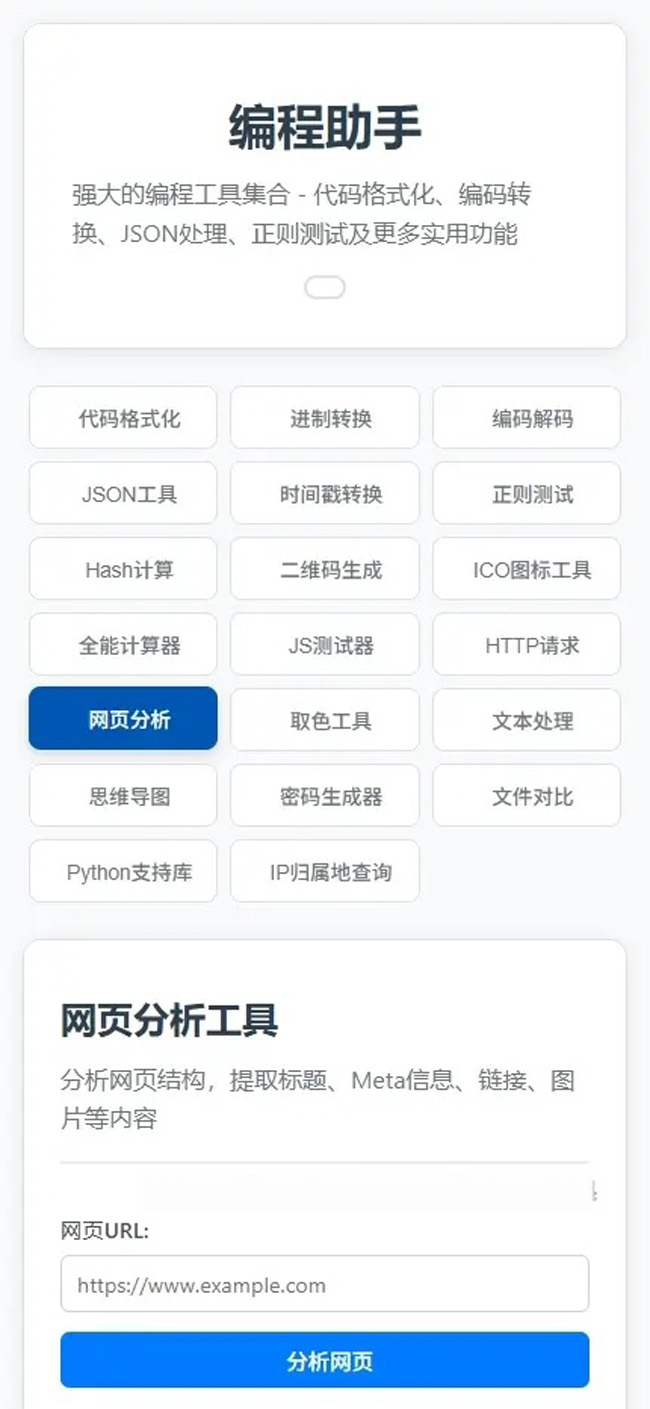Select 正则测试 tool

(x=527, y=494)
